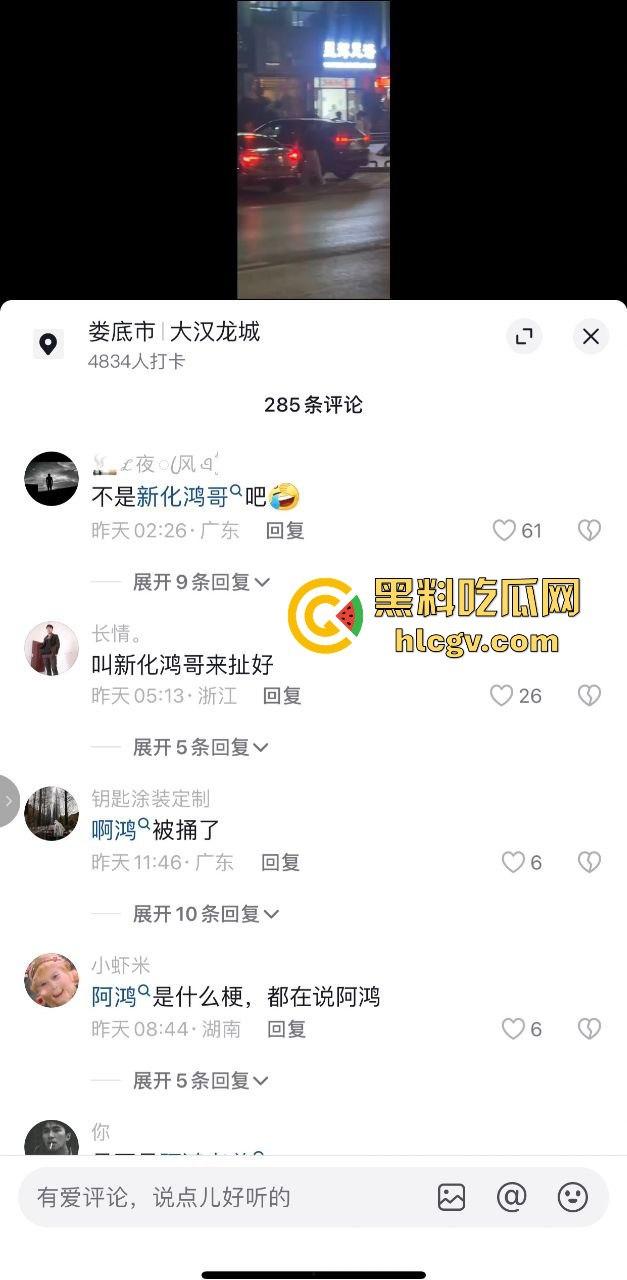Open the 娄底市 大汉龙城 location page

click(x=174, y=332)
